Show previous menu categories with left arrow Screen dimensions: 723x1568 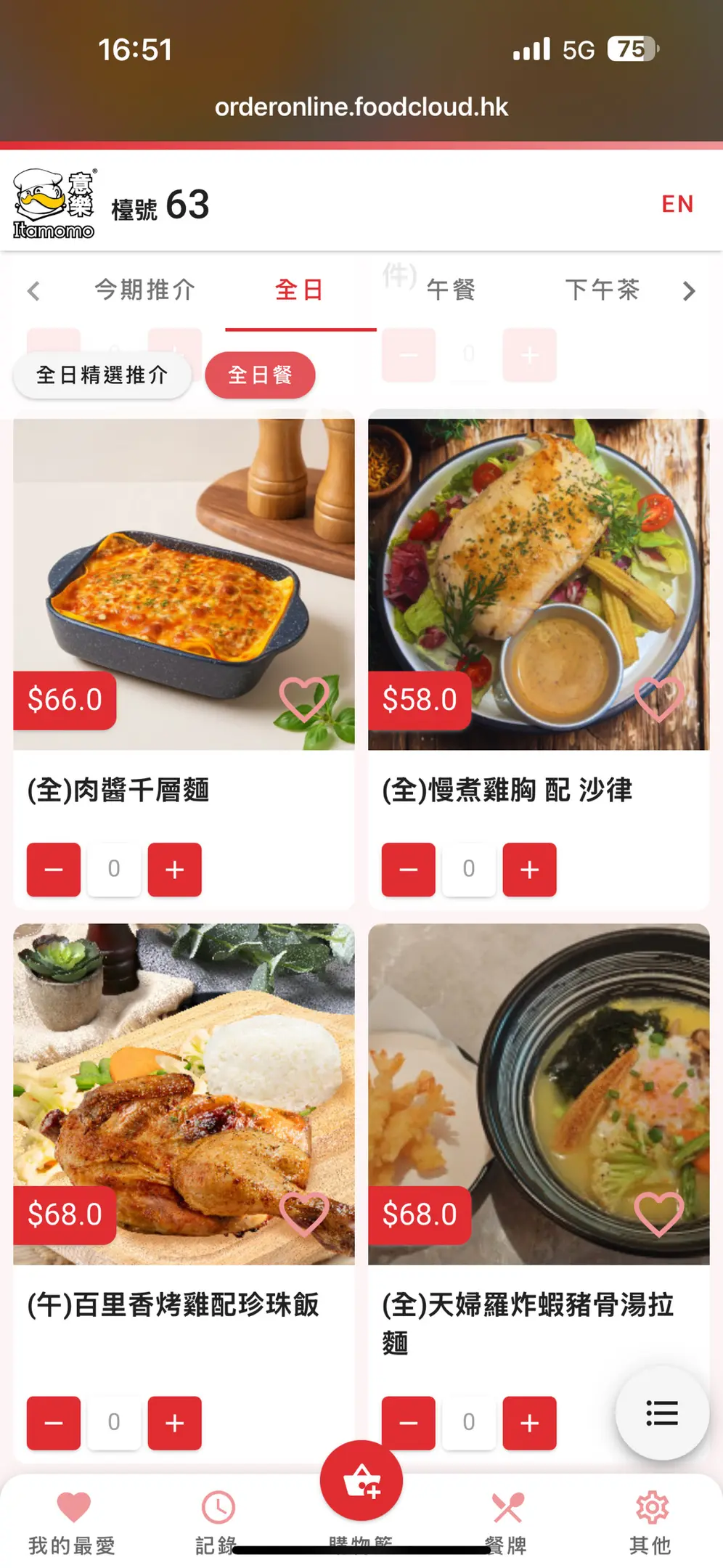coord(33,291)
